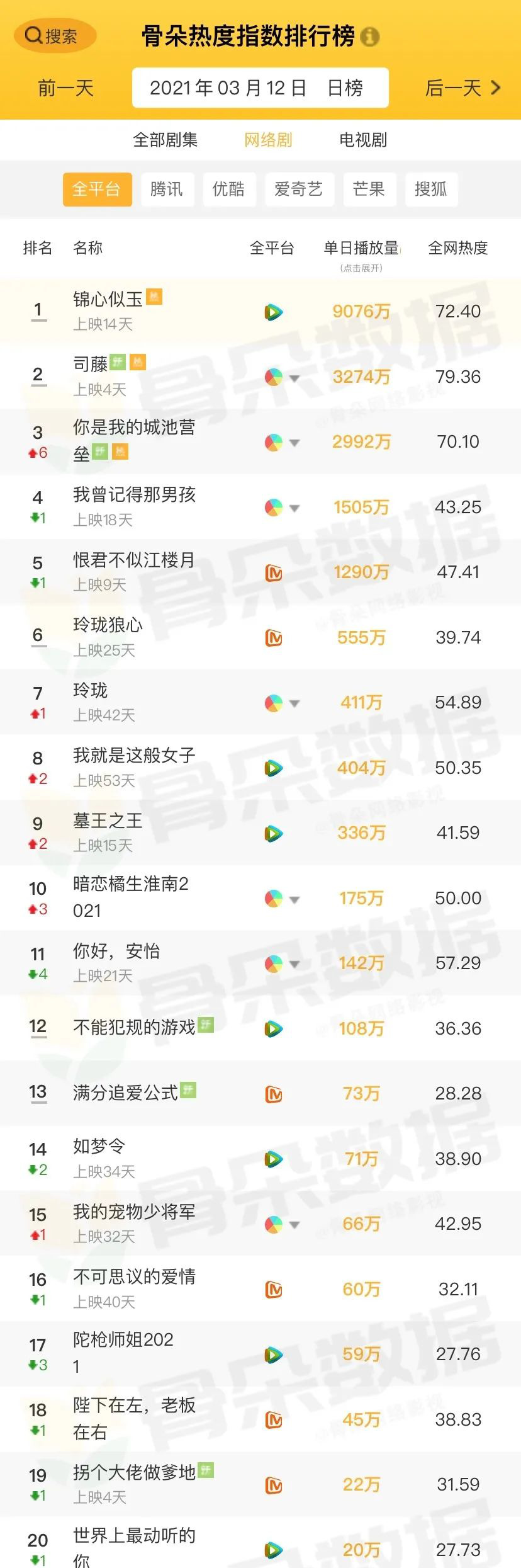Viewport: 521px width, 1568px height.
Task: Go to next day 后一天
Action: click(x=462, y=88)
